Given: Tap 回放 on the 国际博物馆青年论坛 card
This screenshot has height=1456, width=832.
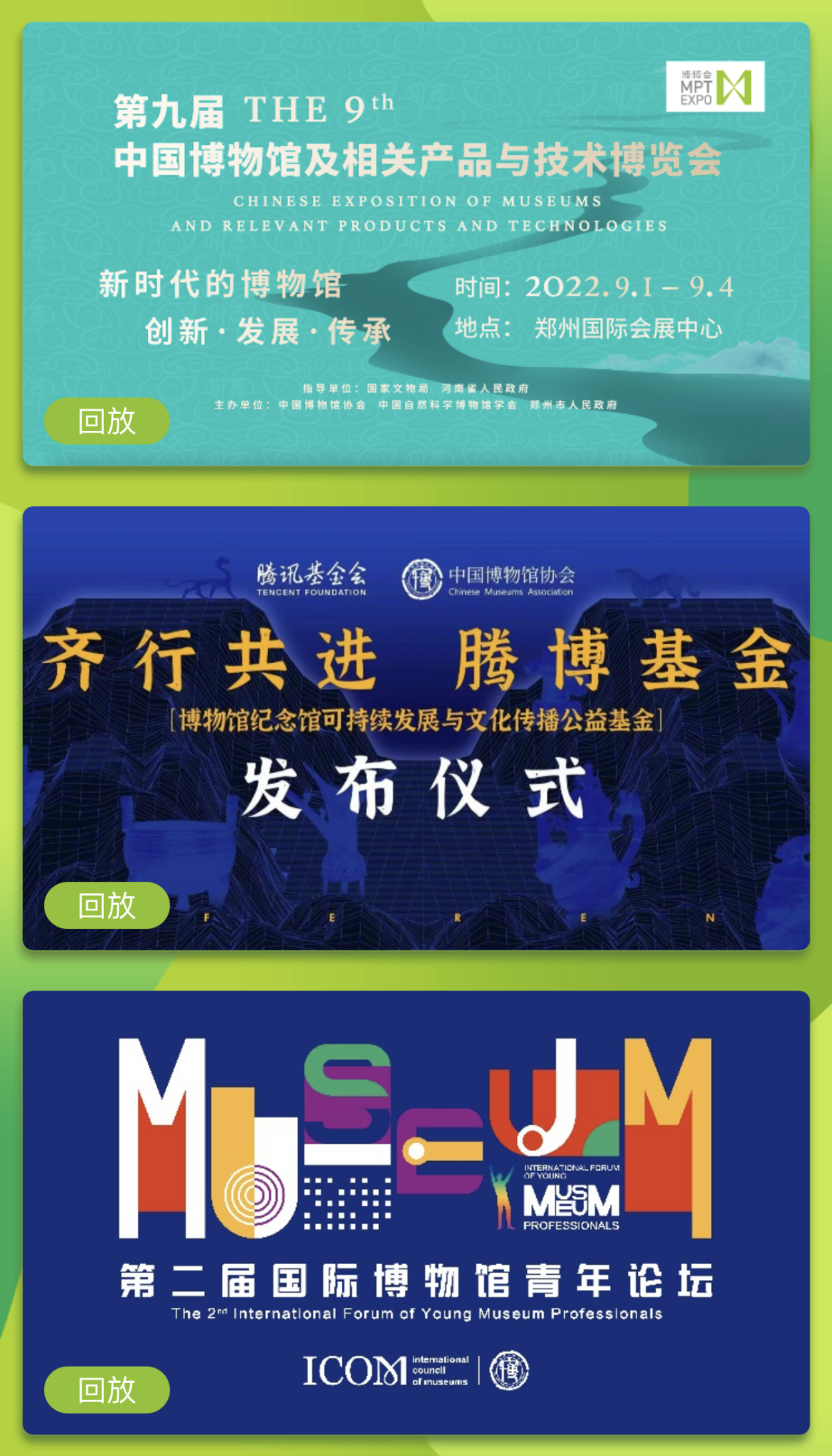Looking at the screenshot, I should coord(106,1390).
